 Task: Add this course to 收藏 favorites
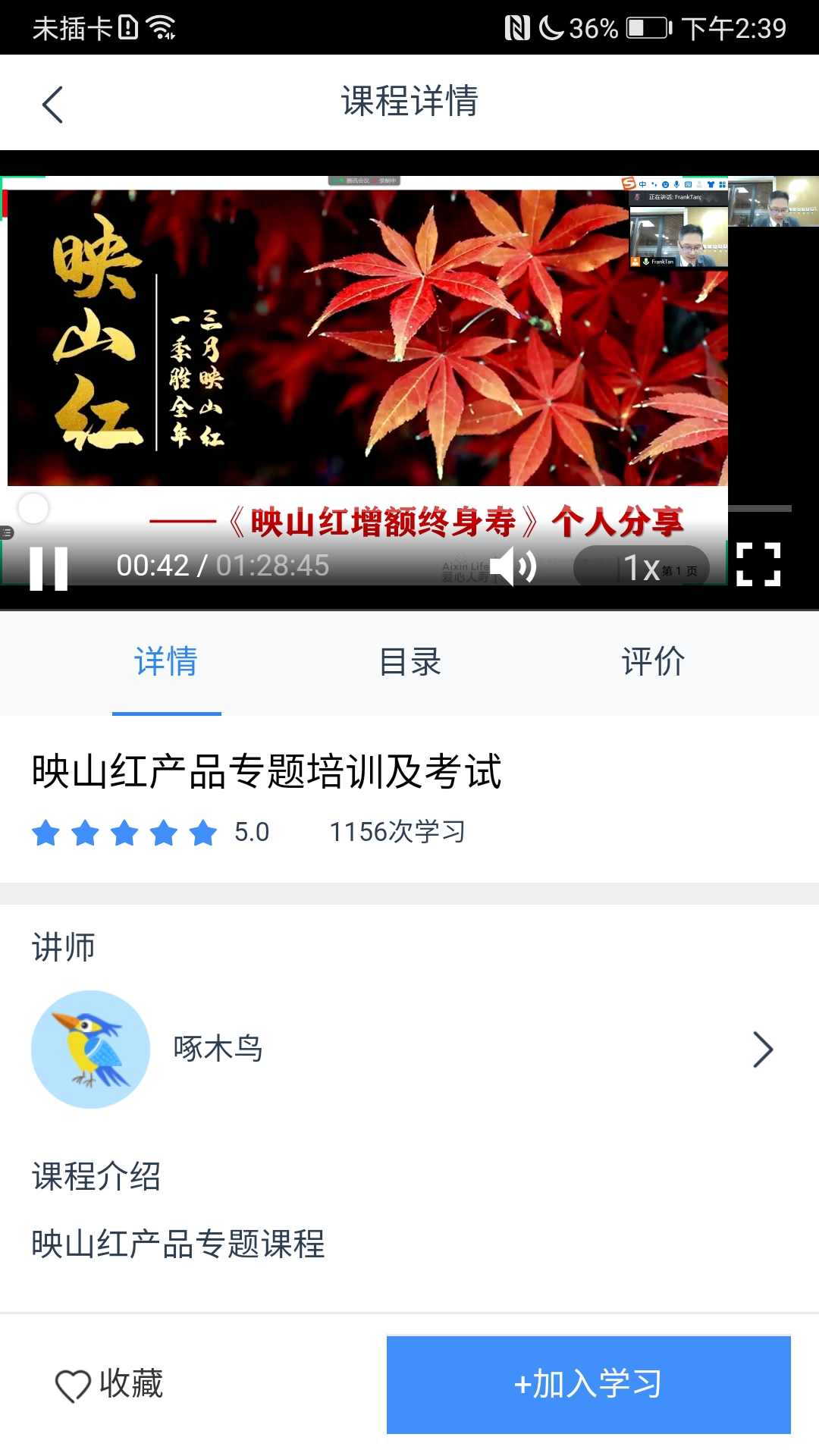pyautogui.click(x=110, y=1384)
